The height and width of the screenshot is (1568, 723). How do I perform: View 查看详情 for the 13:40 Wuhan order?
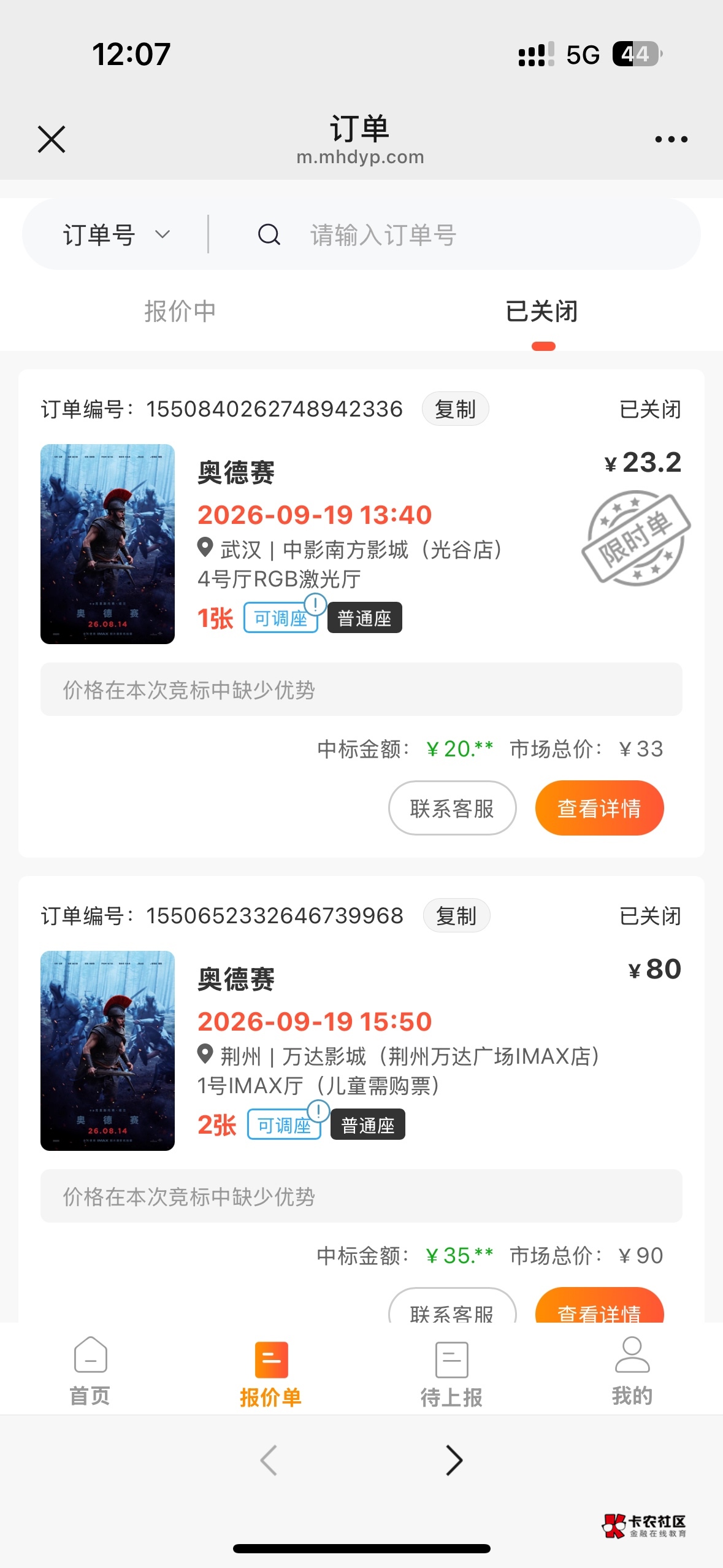click(599, 808)
